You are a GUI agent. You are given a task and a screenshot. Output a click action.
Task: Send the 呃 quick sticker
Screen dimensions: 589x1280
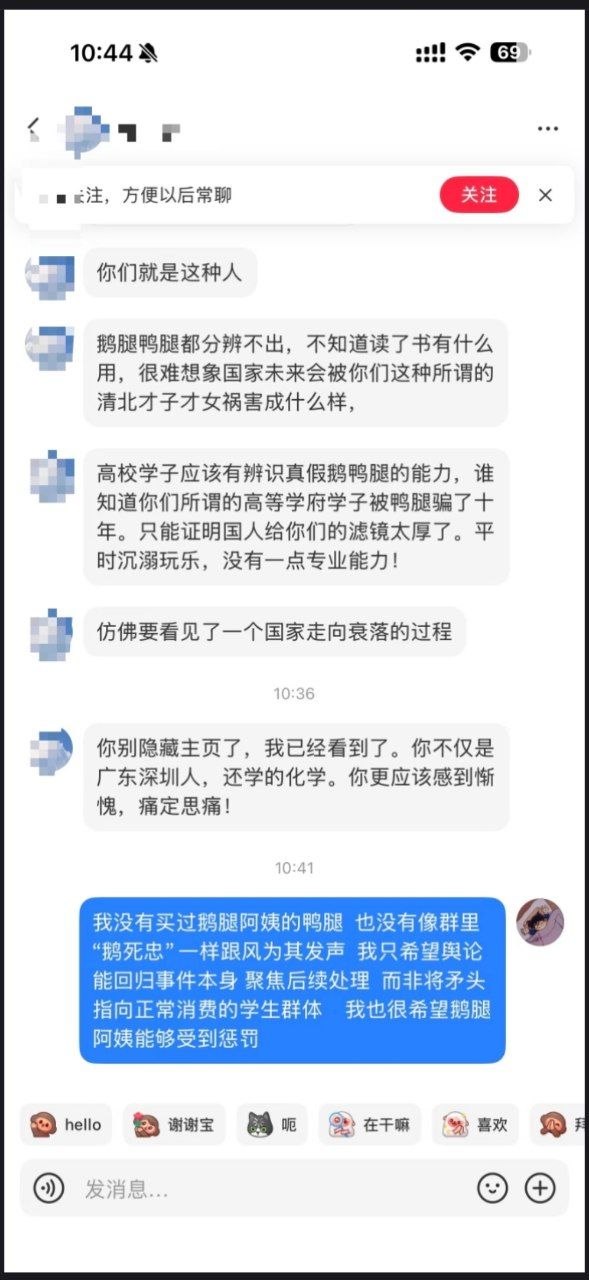(x=272, y=1125)
